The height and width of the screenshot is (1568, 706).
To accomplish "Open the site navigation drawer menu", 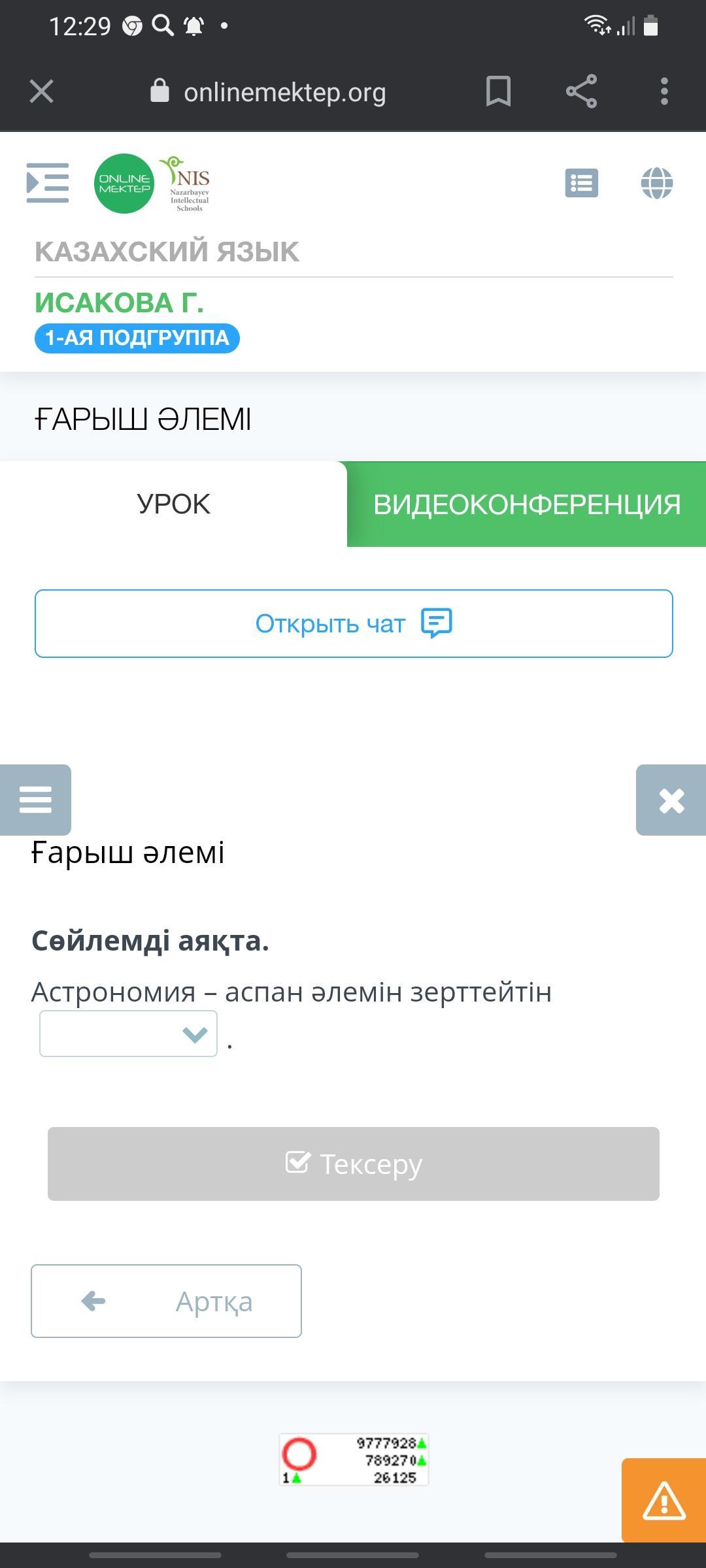I will (x=47, y=183).
